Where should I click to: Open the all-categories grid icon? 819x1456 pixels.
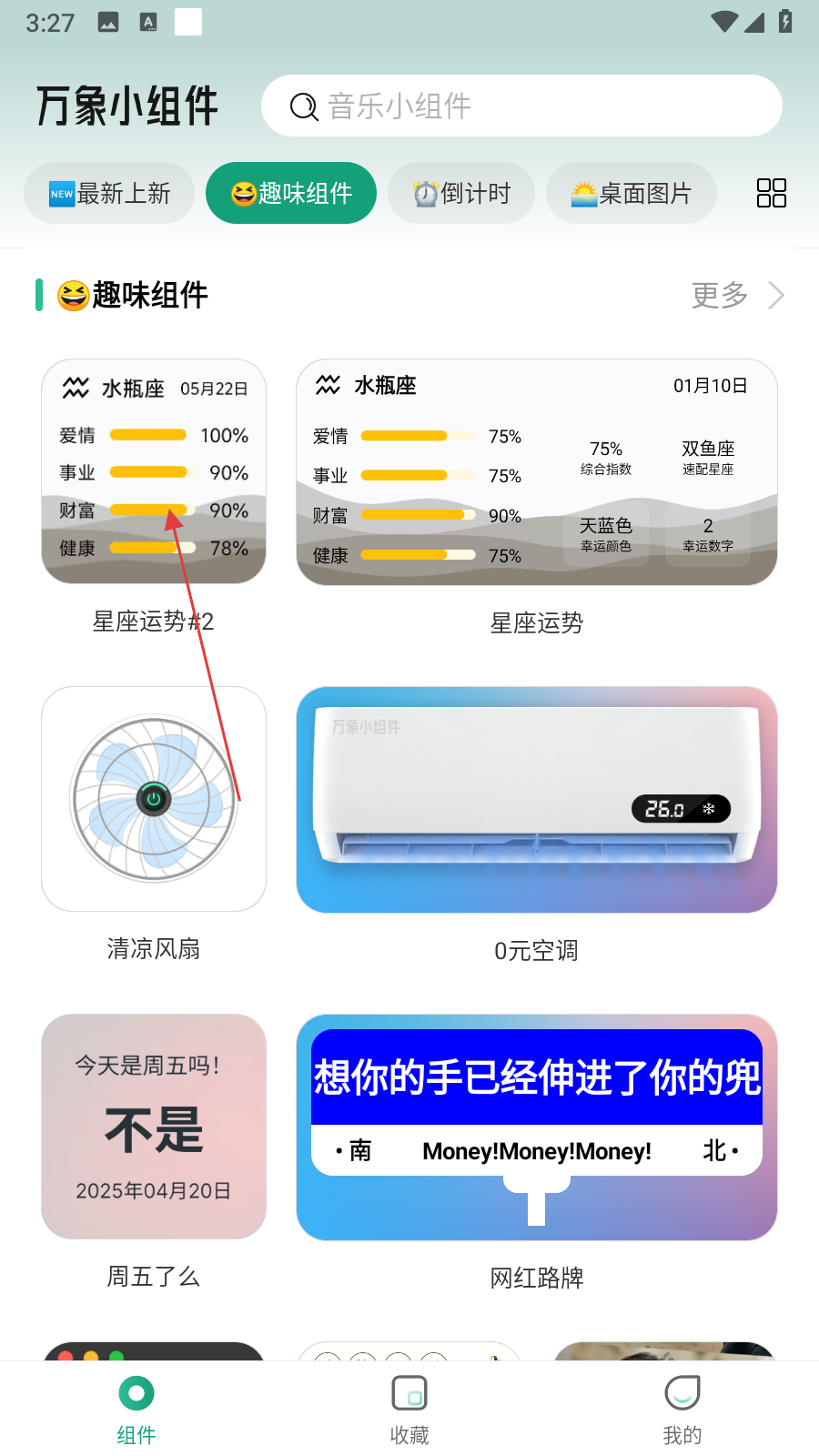click(x=772, y=193)
